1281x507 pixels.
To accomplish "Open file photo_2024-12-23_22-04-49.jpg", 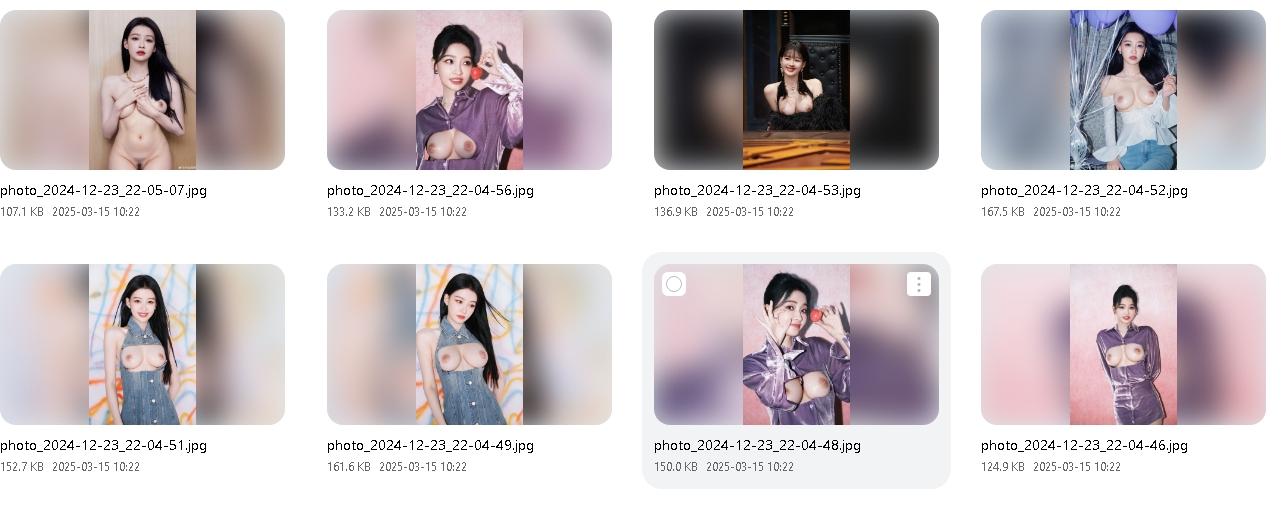I will tap(430, 445).
